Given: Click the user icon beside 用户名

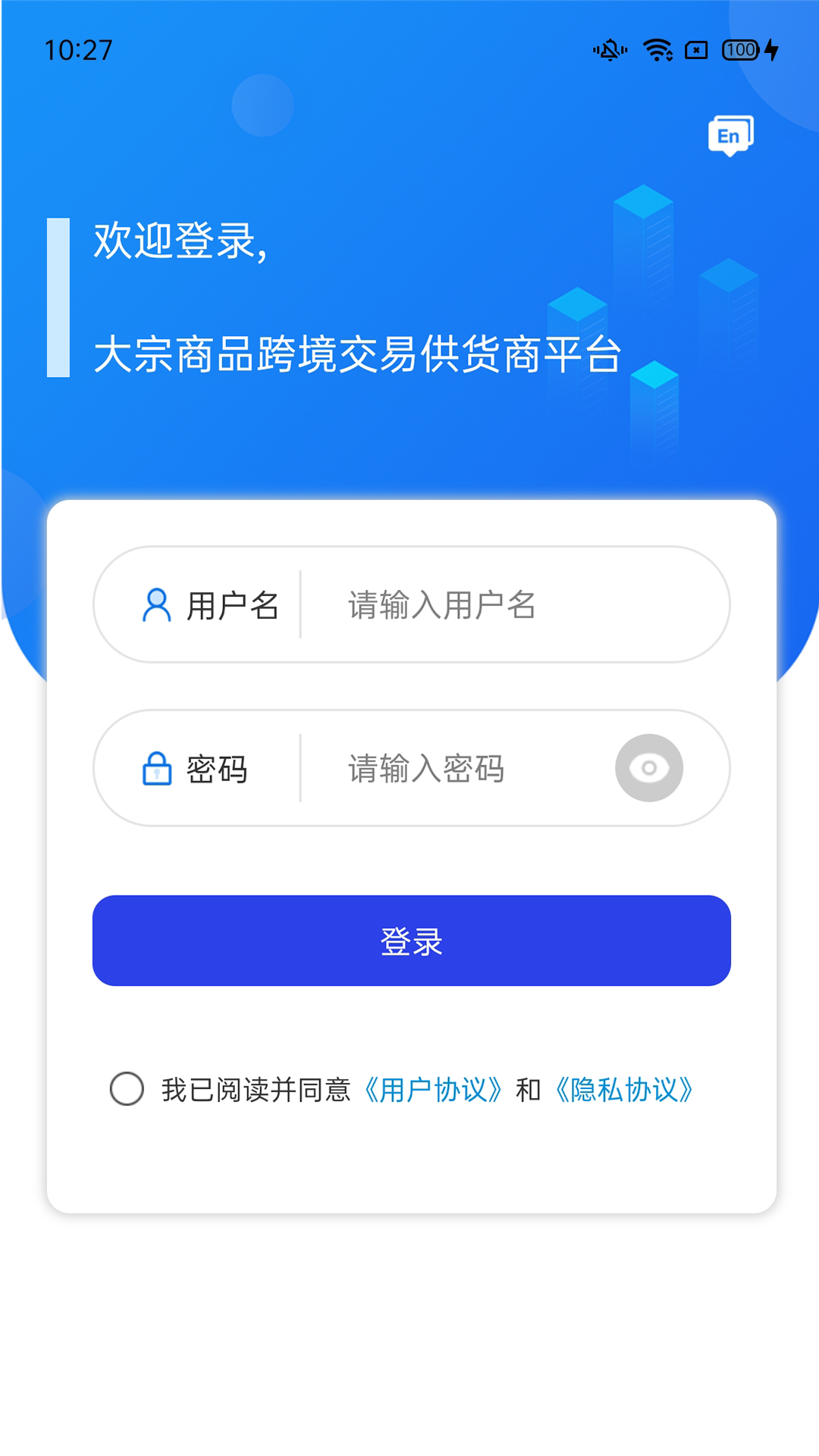Looking at the screenshot, I should coord(158,604).
